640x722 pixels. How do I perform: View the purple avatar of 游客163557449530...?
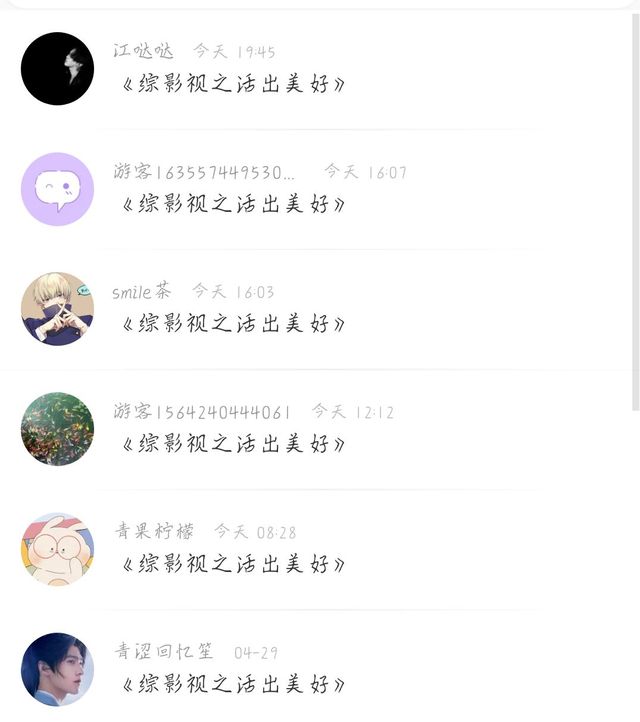57,189
